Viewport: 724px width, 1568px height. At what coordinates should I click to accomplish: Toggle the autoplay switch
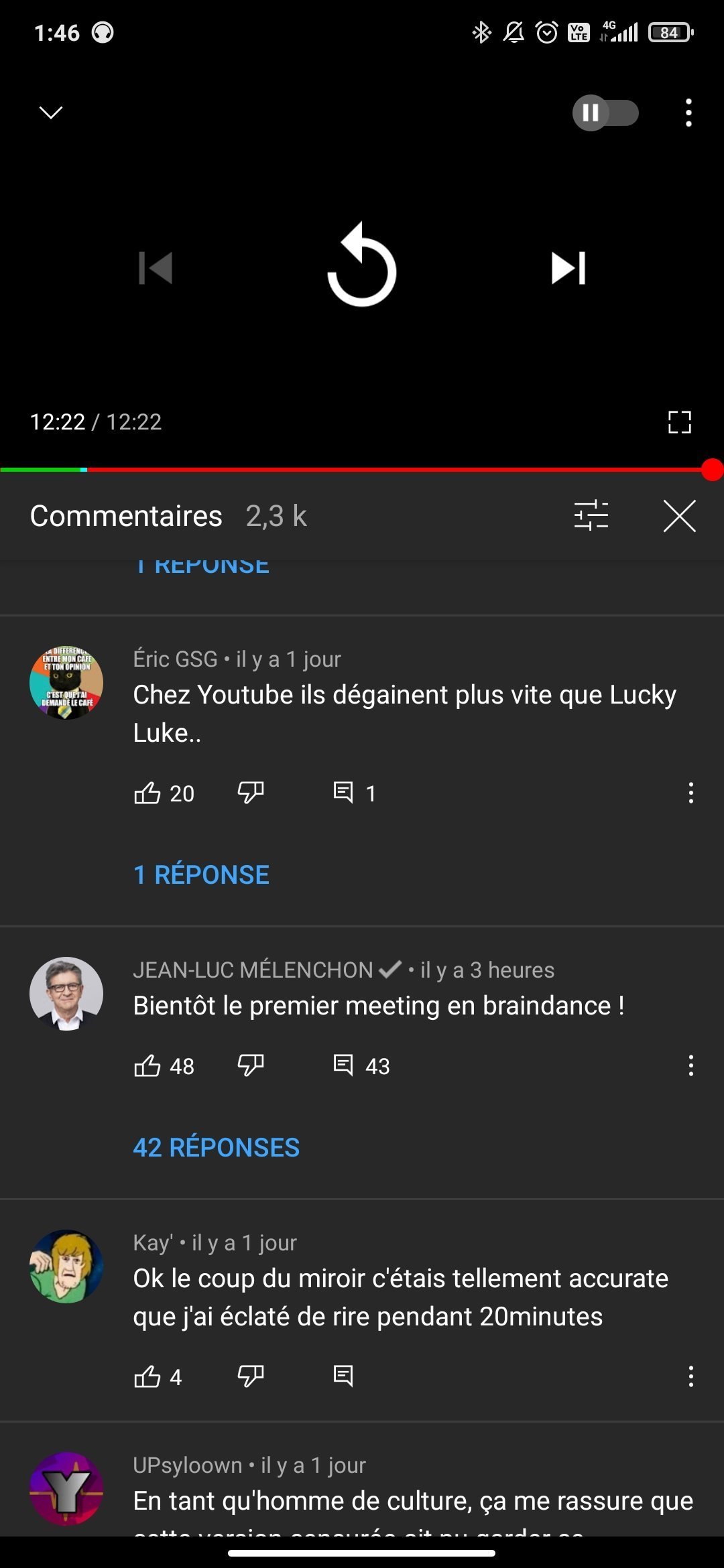(605, 113)
